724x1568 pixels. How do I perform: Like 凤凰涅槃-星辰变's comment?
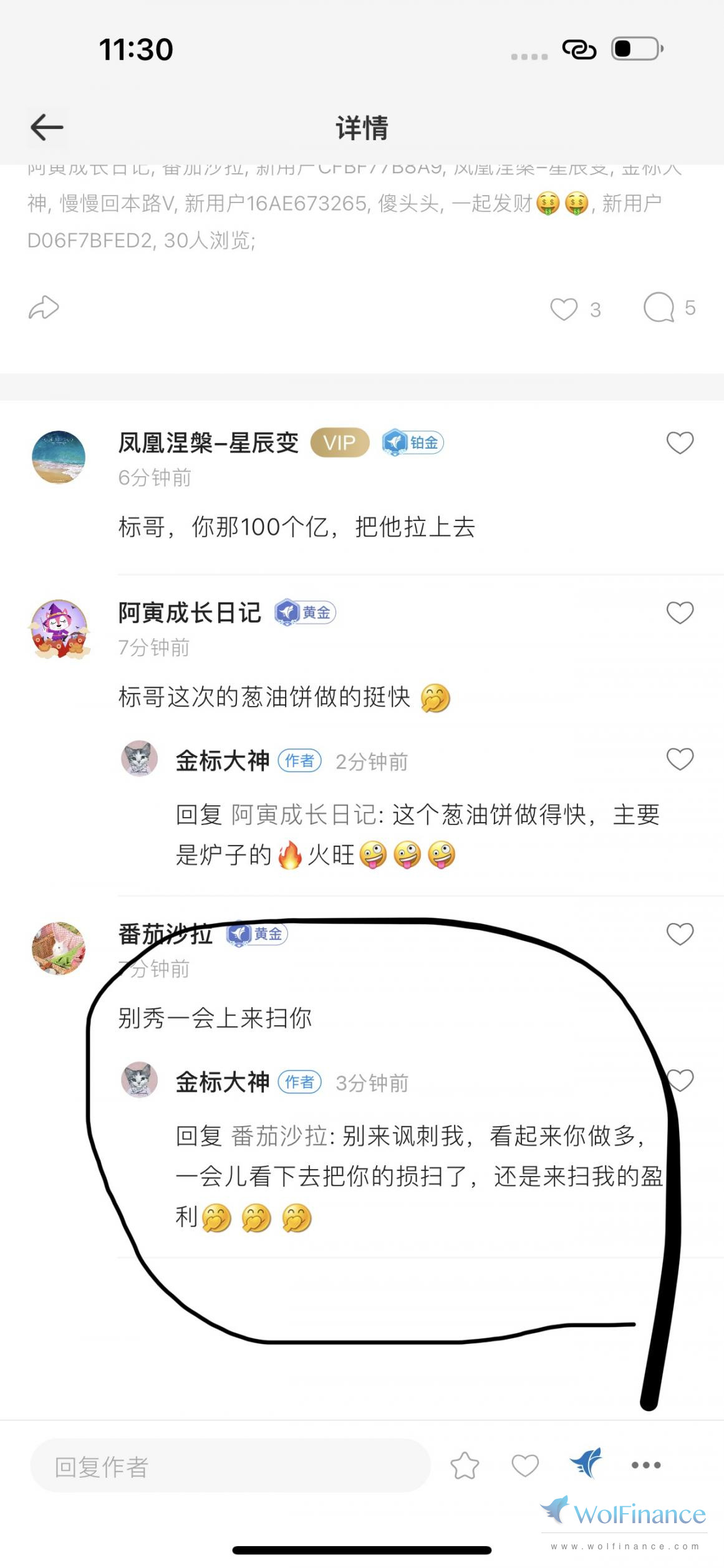point(680,443)
